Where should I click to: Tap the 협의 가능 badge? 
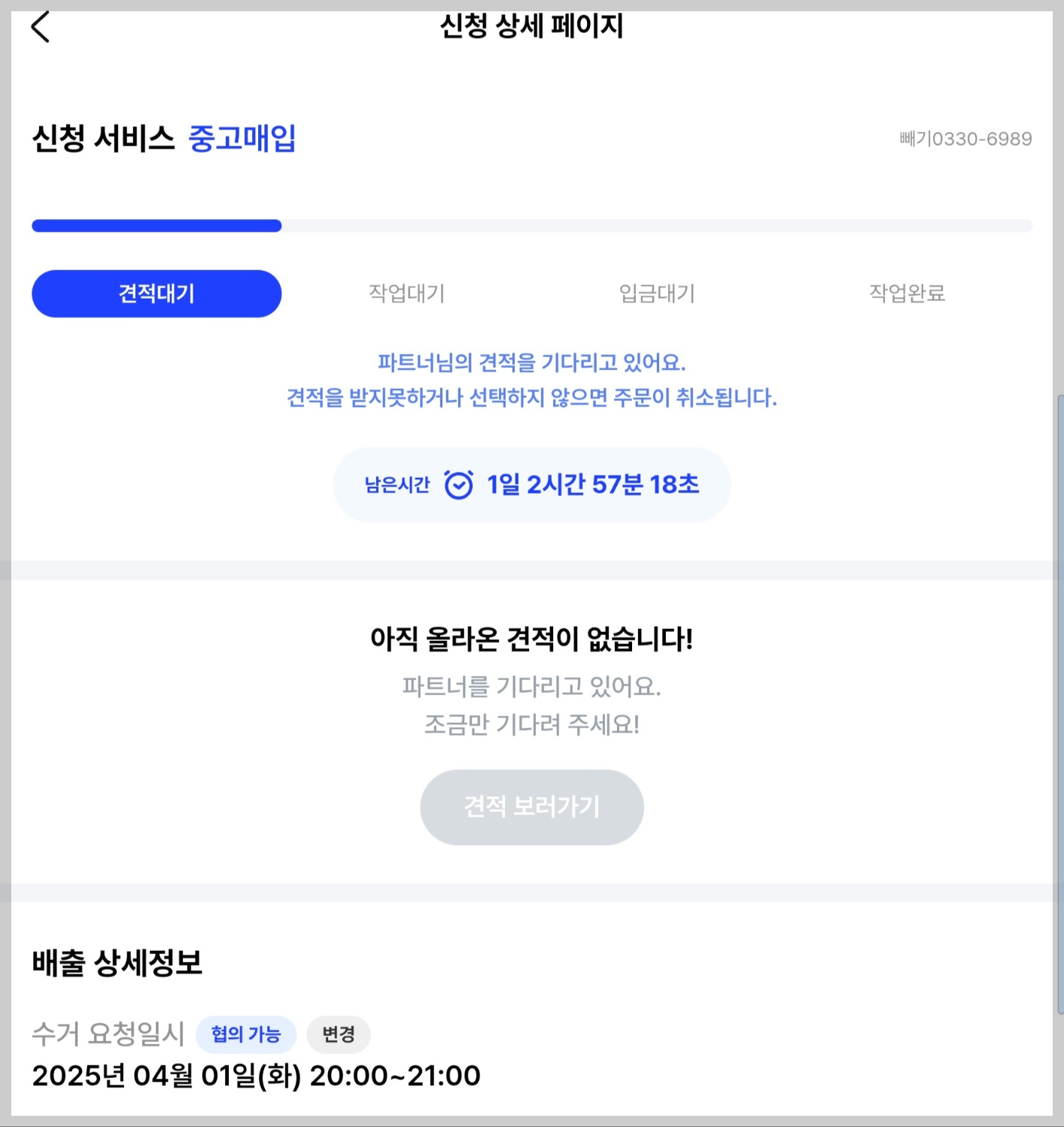pyautogui.click(x=246, y=1034)
